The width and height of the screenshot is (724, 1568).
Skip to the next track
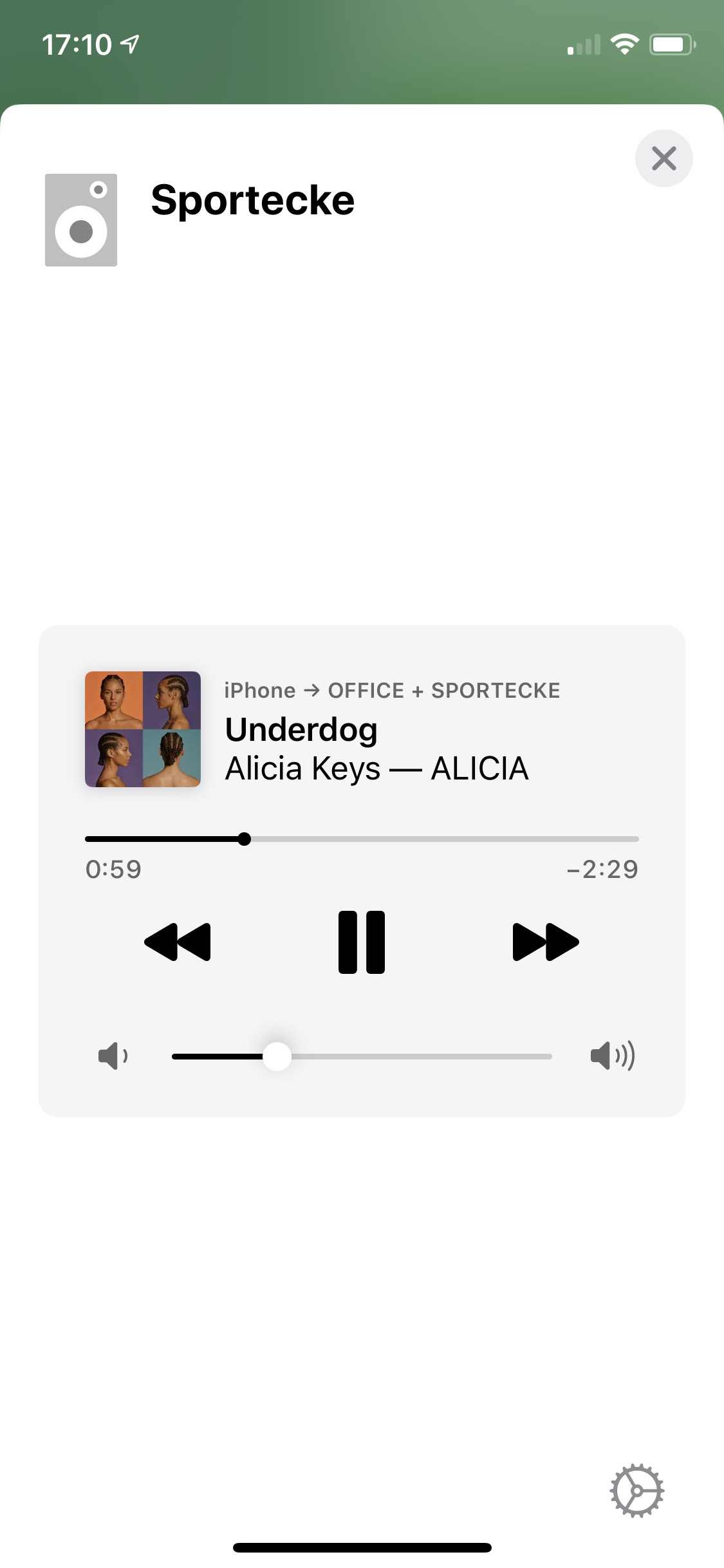point(545,942)
